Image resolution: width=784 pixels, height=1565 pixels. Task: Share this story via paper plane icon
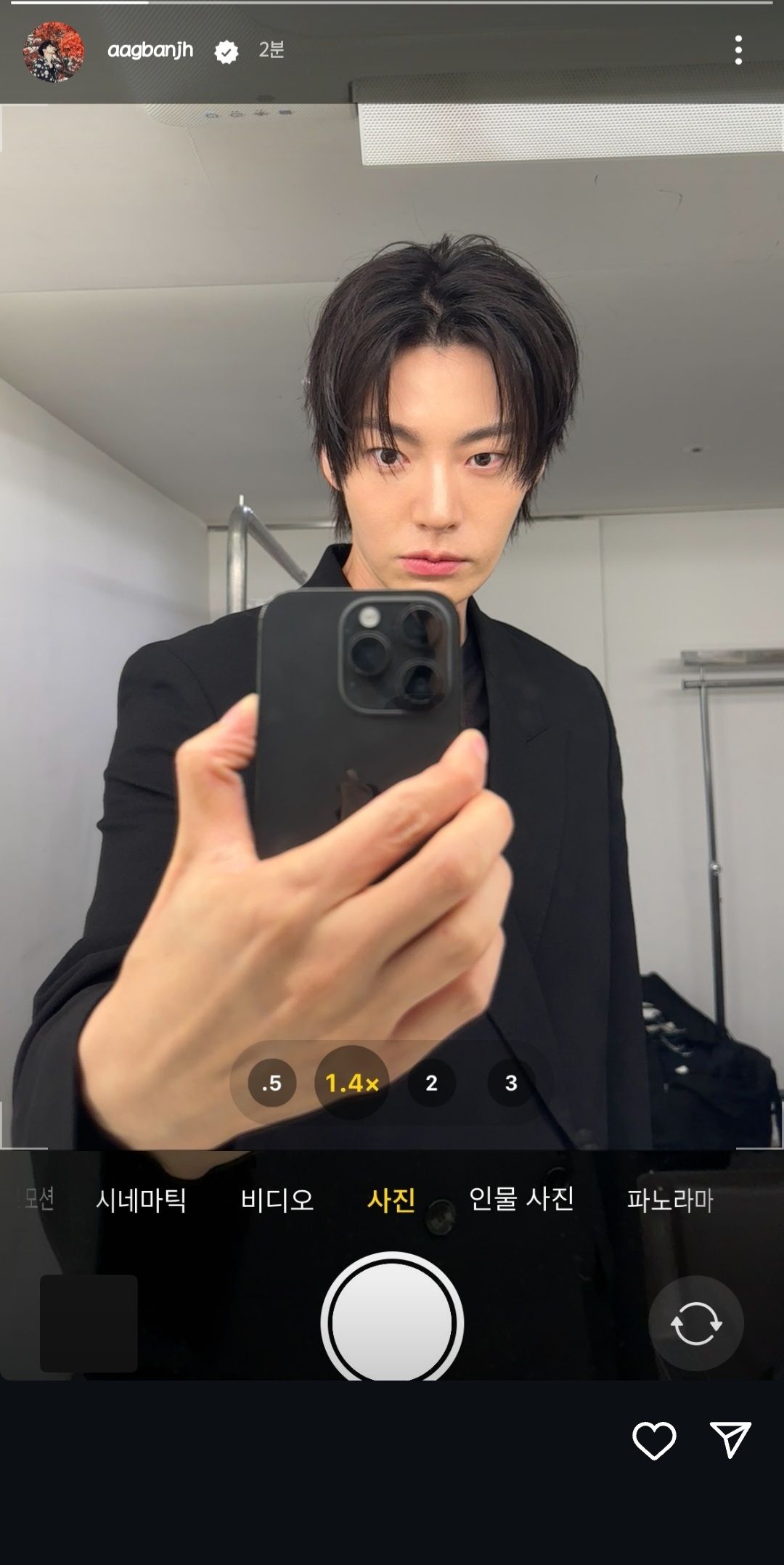pos(730,1439)
